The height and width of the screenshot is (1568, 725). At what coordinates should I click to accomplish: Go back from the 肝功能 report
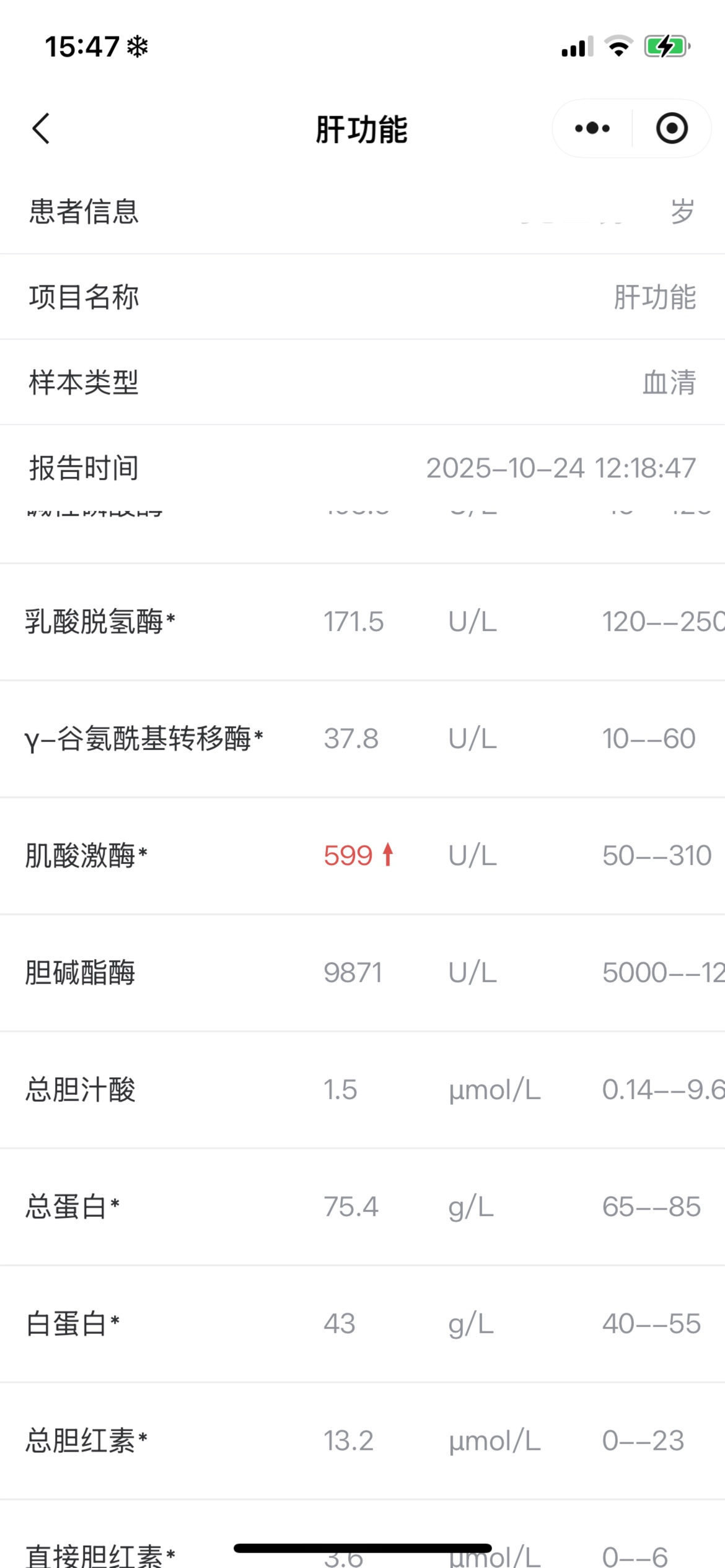point(41,129)
